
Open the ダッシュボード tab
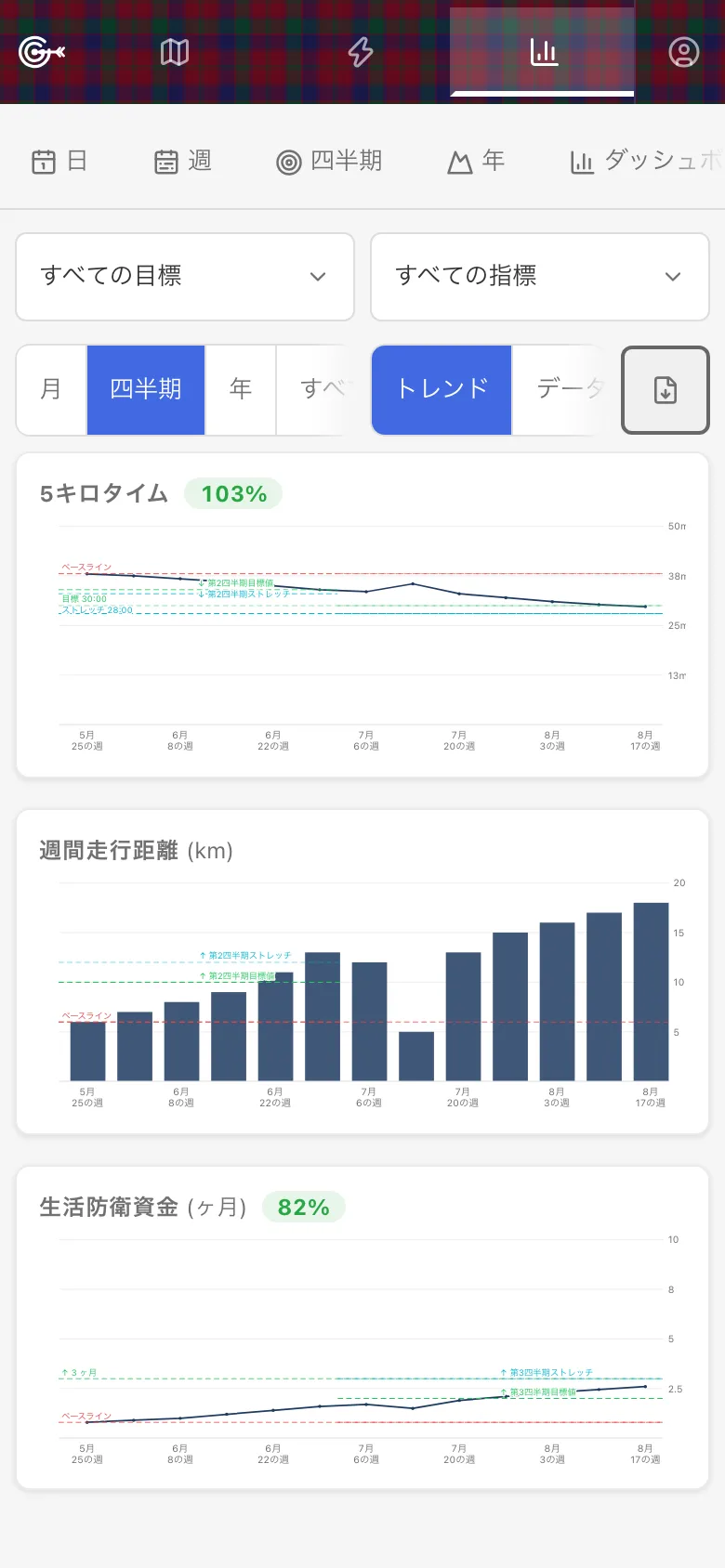[647, 161]
